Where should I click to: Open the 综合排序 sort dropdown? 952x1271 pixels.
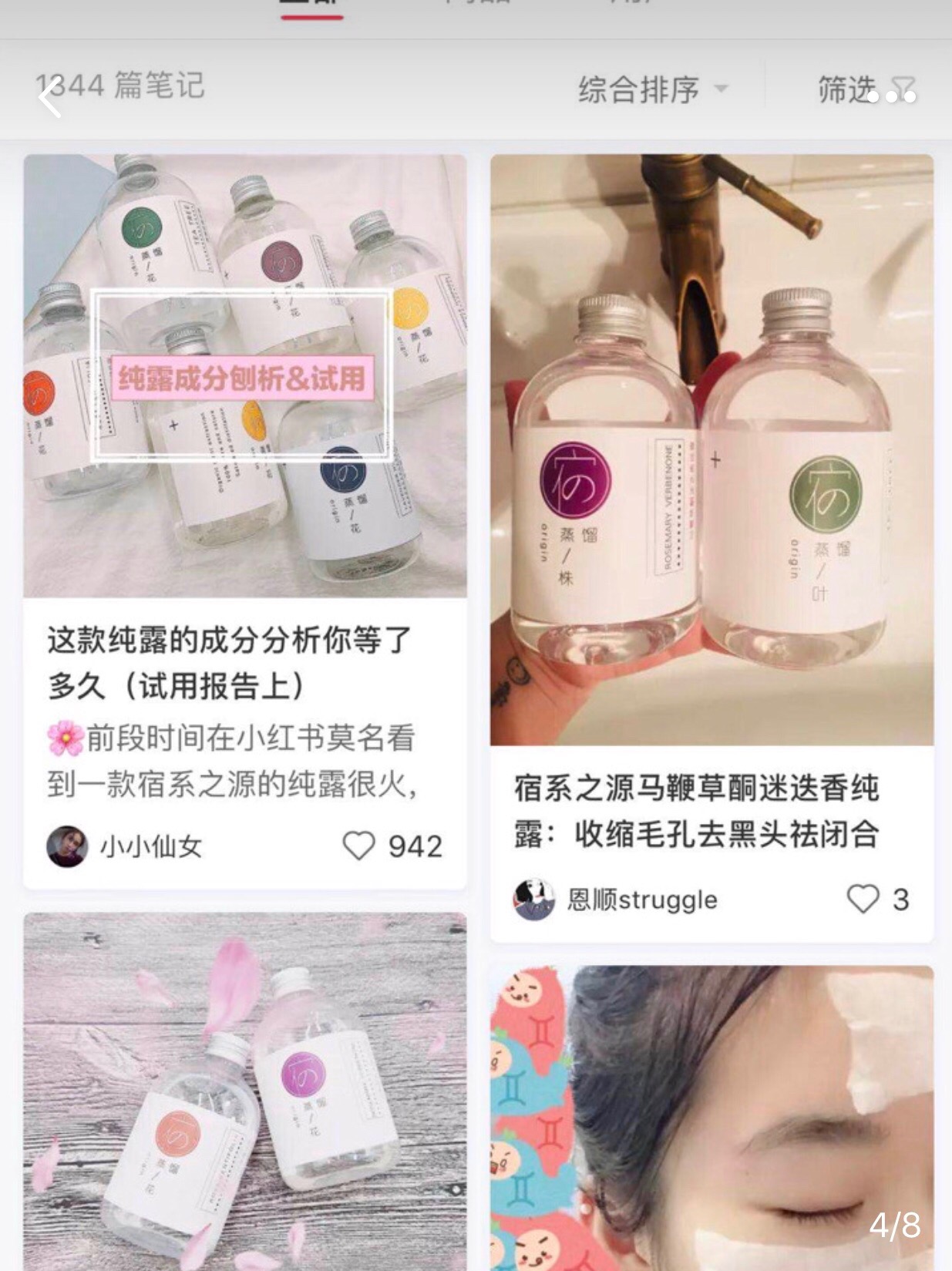click(x=652, y=89)
